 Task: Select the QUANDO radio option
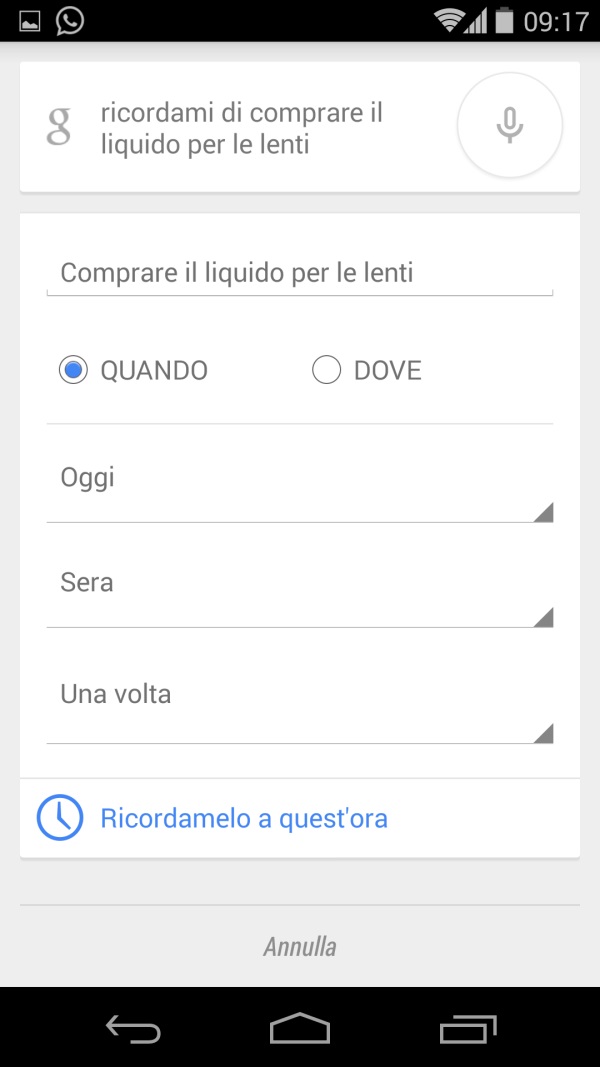click(133, 371)
